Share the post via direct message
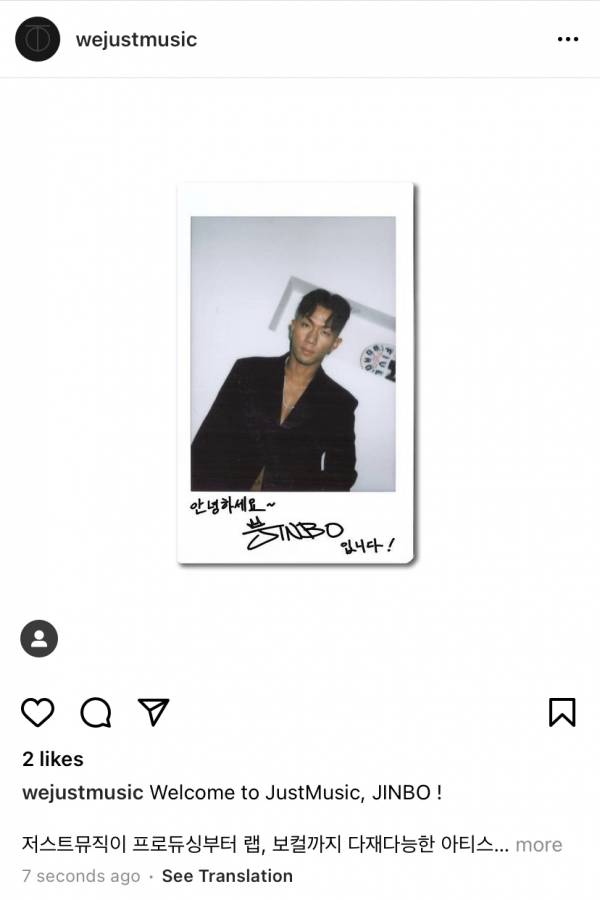Image resolution: width=600 pixels, height=900 pixels. tap(153, 712)
